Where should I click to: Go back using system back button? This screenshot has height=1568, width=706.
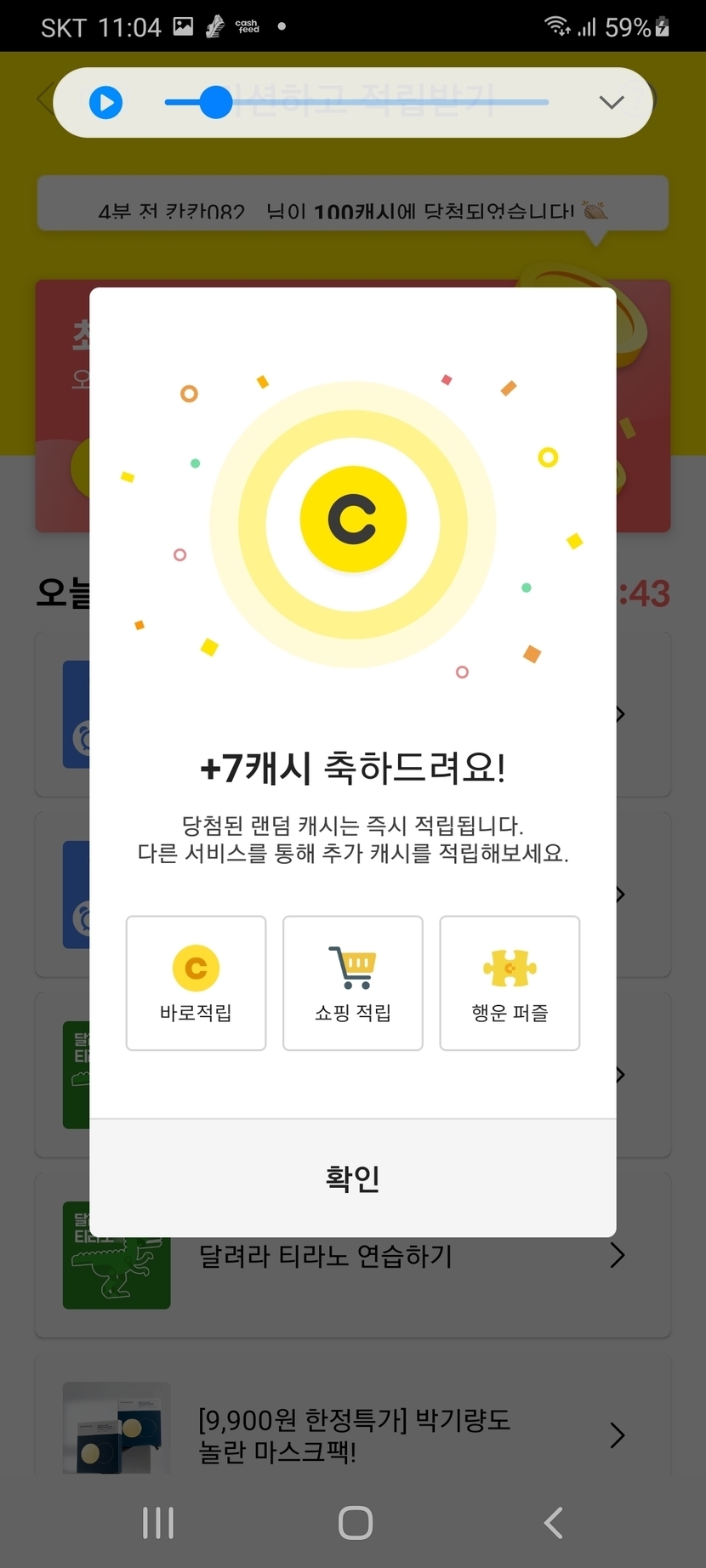pyautogui.click(x=553, y=1522)
